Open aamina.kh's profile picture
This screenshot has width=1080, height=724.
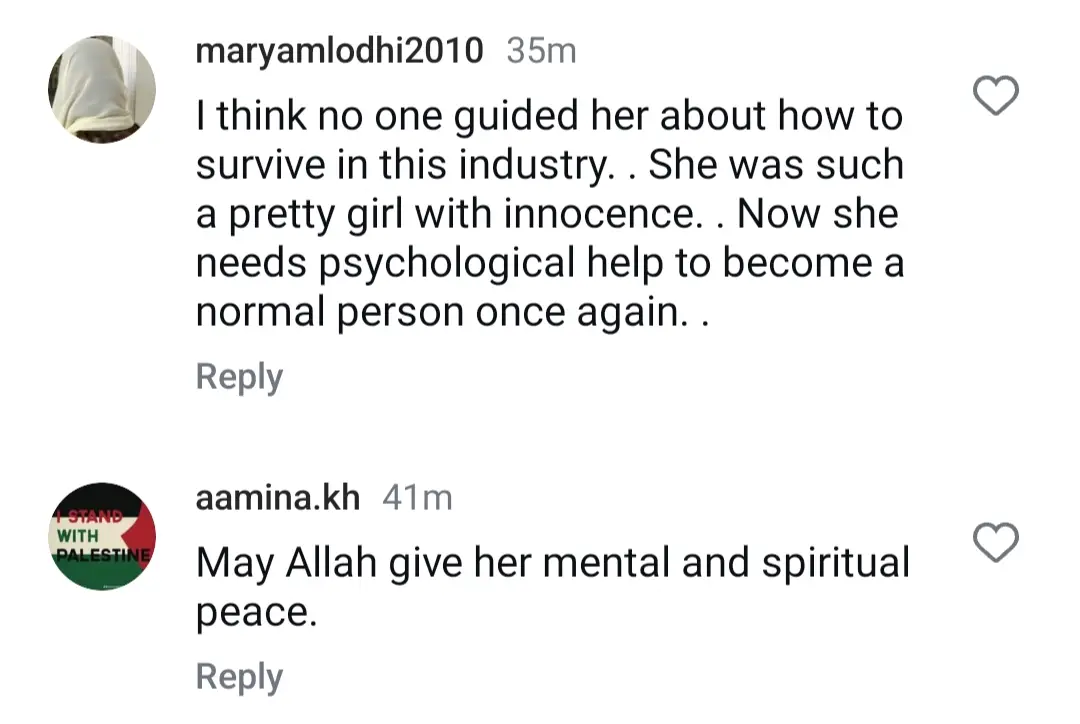click(x=102, y=537)
